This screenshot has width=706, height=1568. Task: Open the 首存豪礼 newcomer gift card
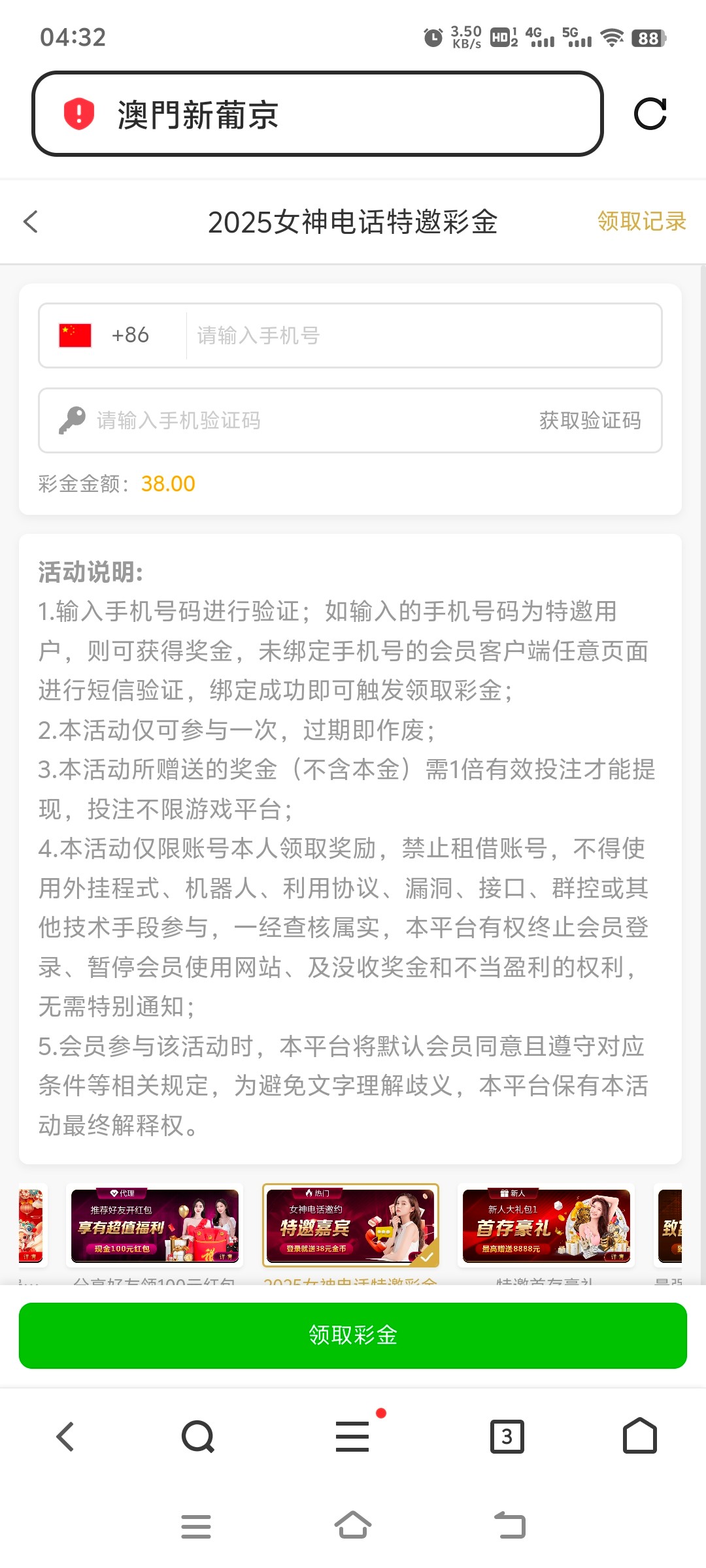(546, 1225)
